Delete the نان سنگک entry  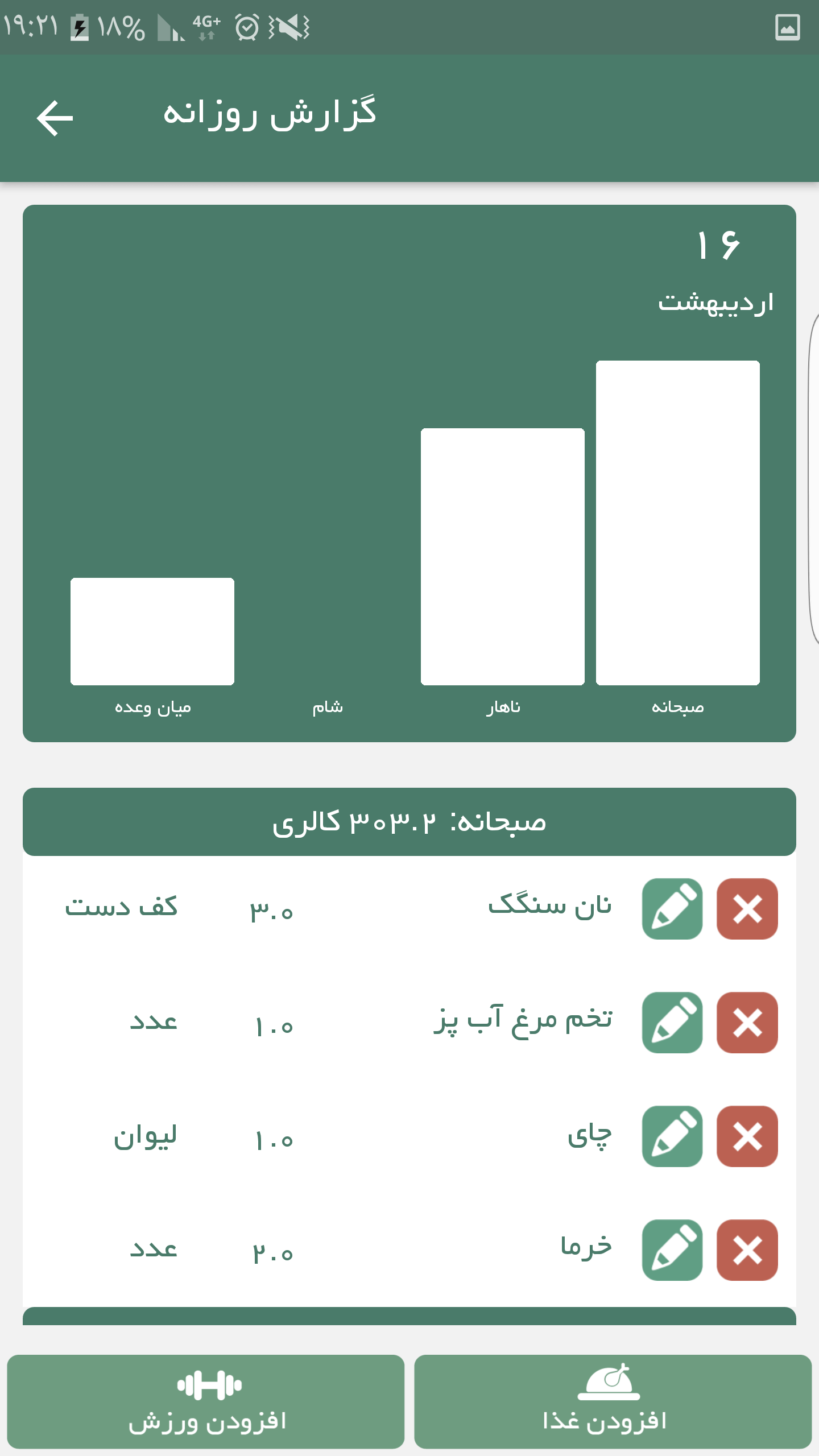point(747,908)
